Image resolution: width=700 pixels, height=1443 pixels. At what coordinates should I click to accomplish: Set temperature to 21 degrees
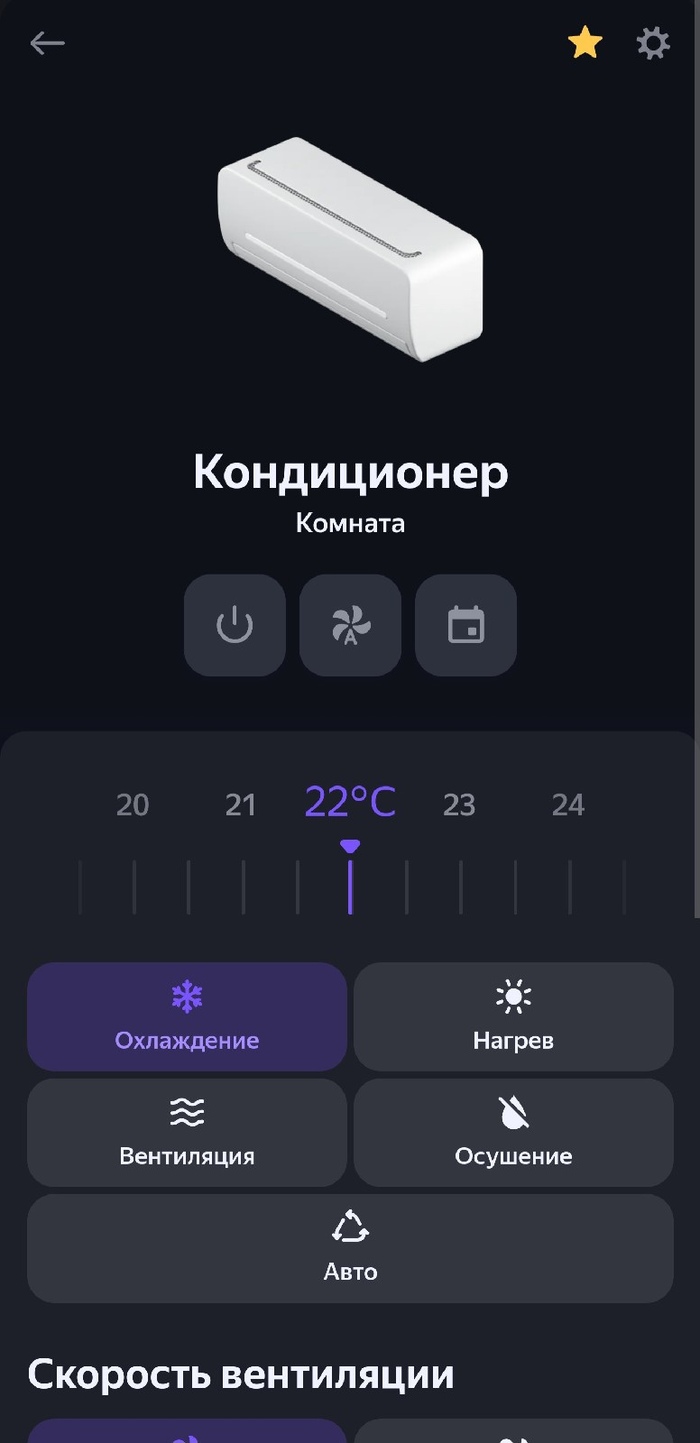(241, 805)
